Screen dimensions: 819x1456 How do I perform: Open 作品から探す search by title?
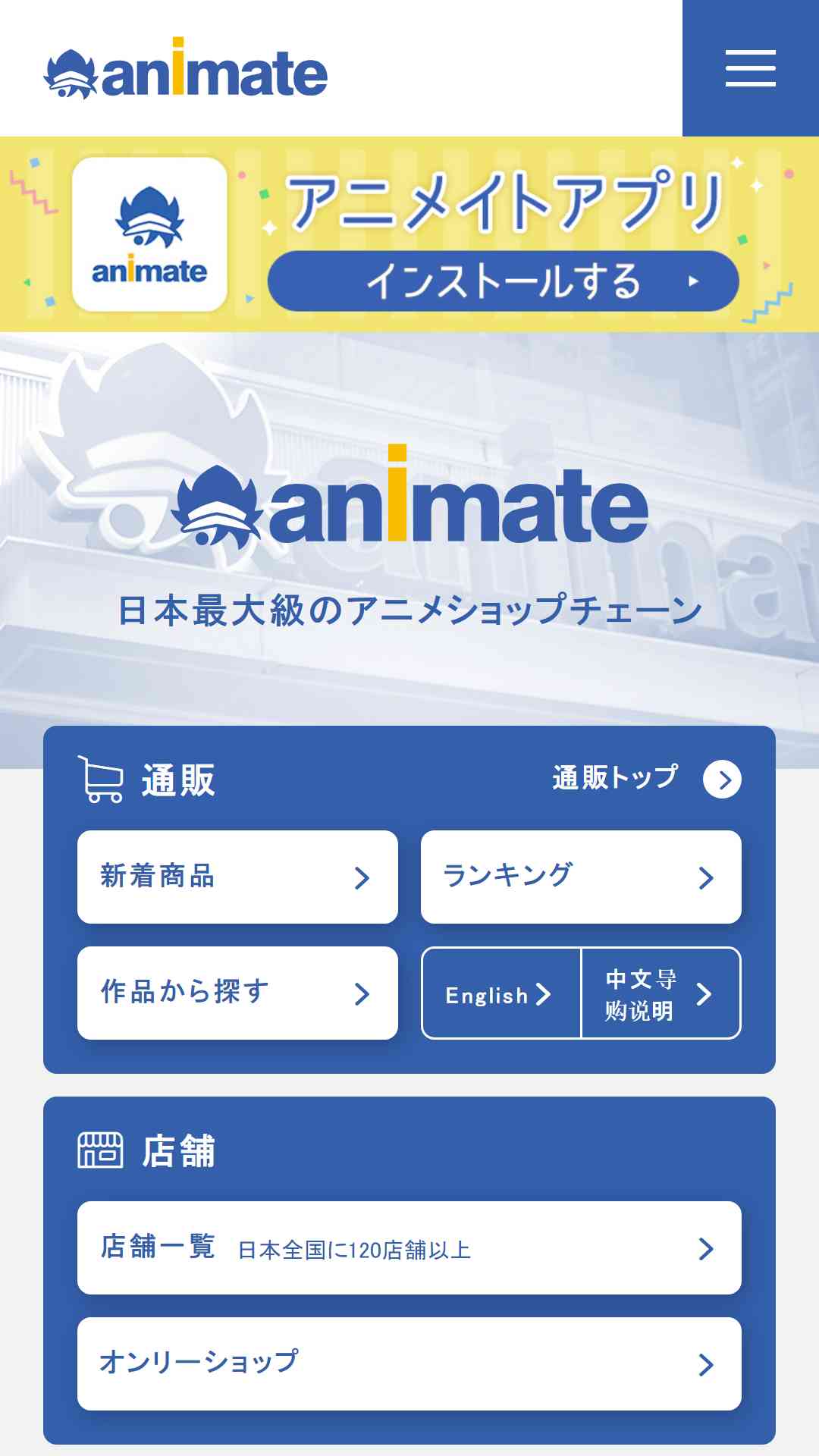[237, 993]
